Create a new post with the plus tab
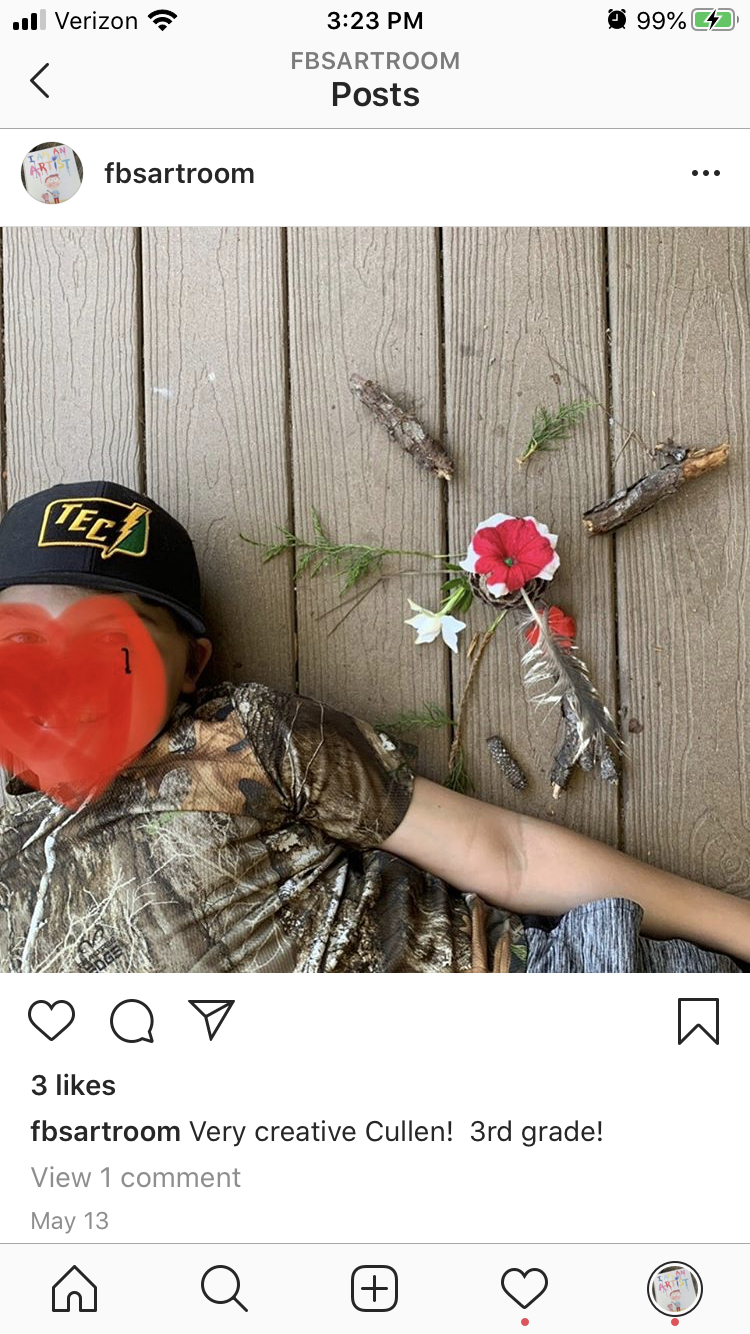Screen dimensions: 750x1334 pyautogui.click(x=375, y=1287)
